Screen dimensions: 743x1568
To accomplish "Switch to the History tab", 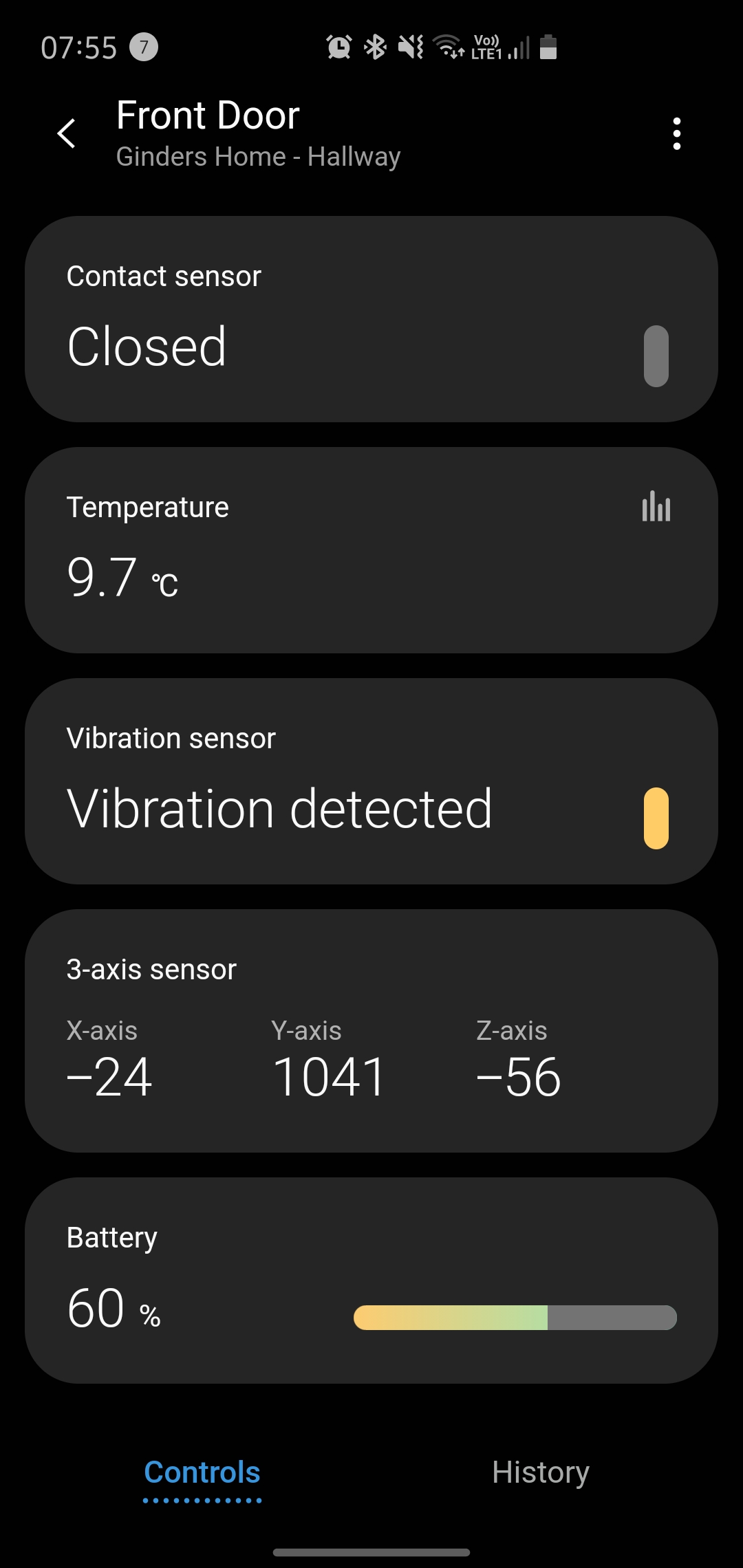I will coord(541,1472).
